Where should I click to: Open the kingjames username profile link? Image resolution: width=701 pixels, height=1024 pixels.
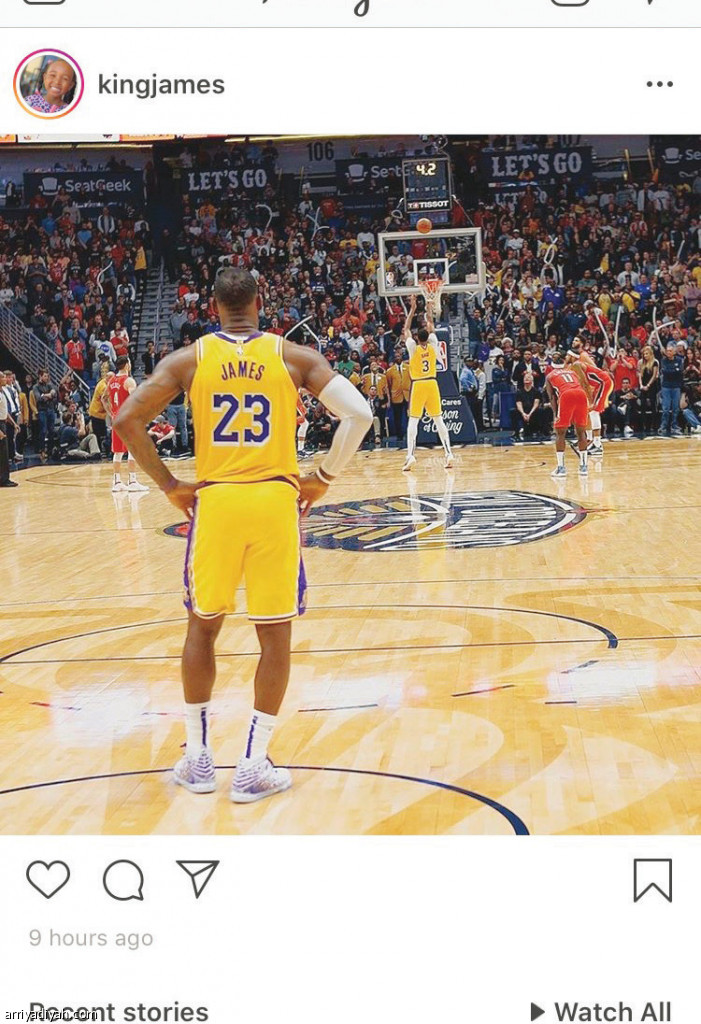161,85
